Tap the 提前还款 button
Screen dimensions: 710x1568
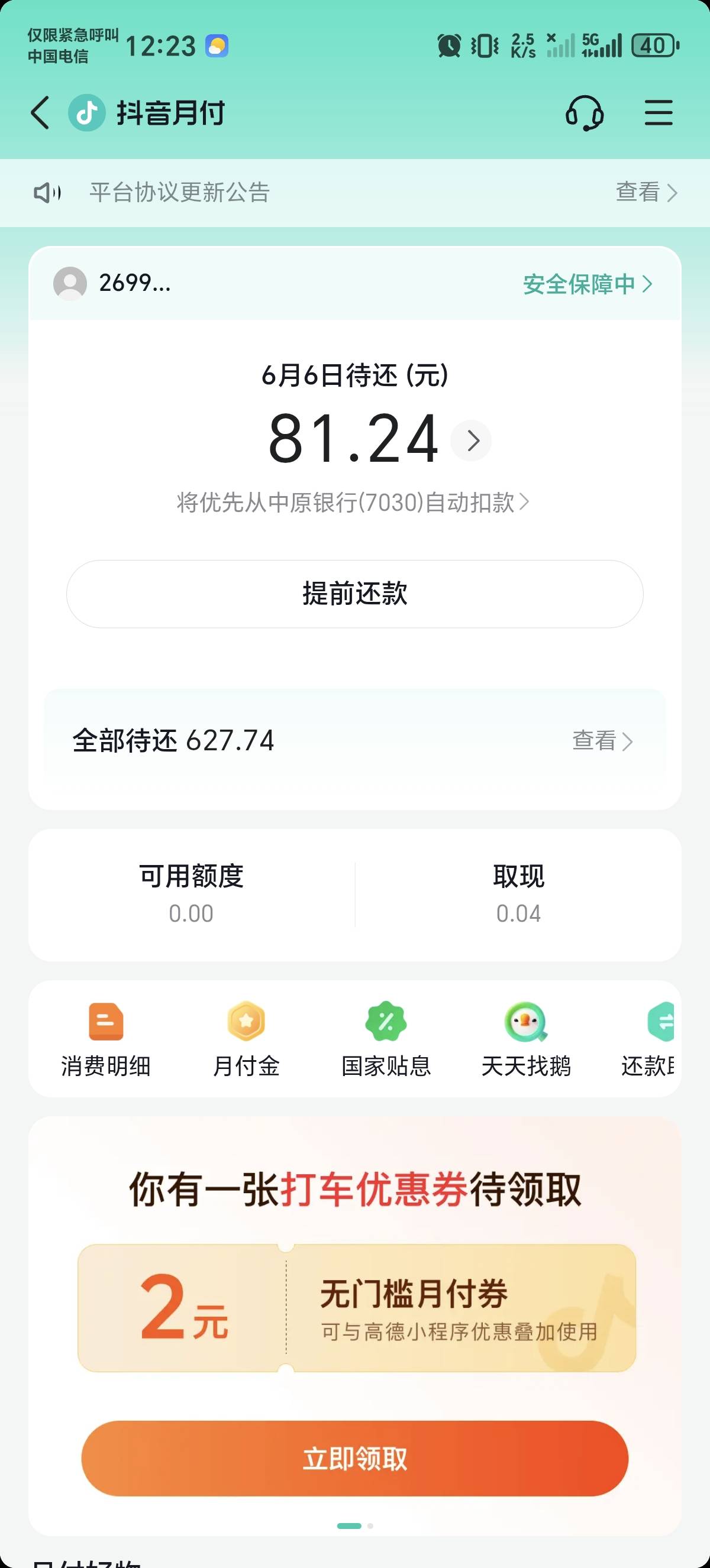point(355,594)
